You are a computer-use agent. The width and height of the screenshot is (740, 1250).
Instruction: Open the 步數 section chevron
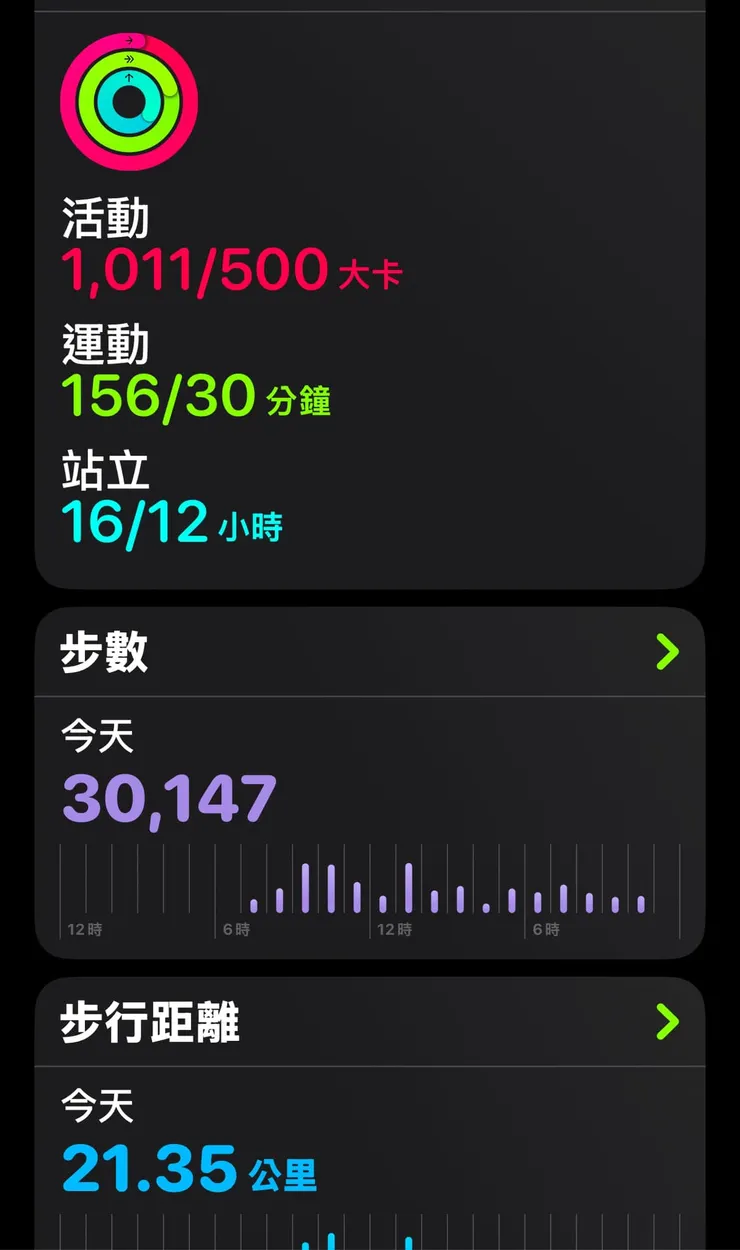click(665, 652)
